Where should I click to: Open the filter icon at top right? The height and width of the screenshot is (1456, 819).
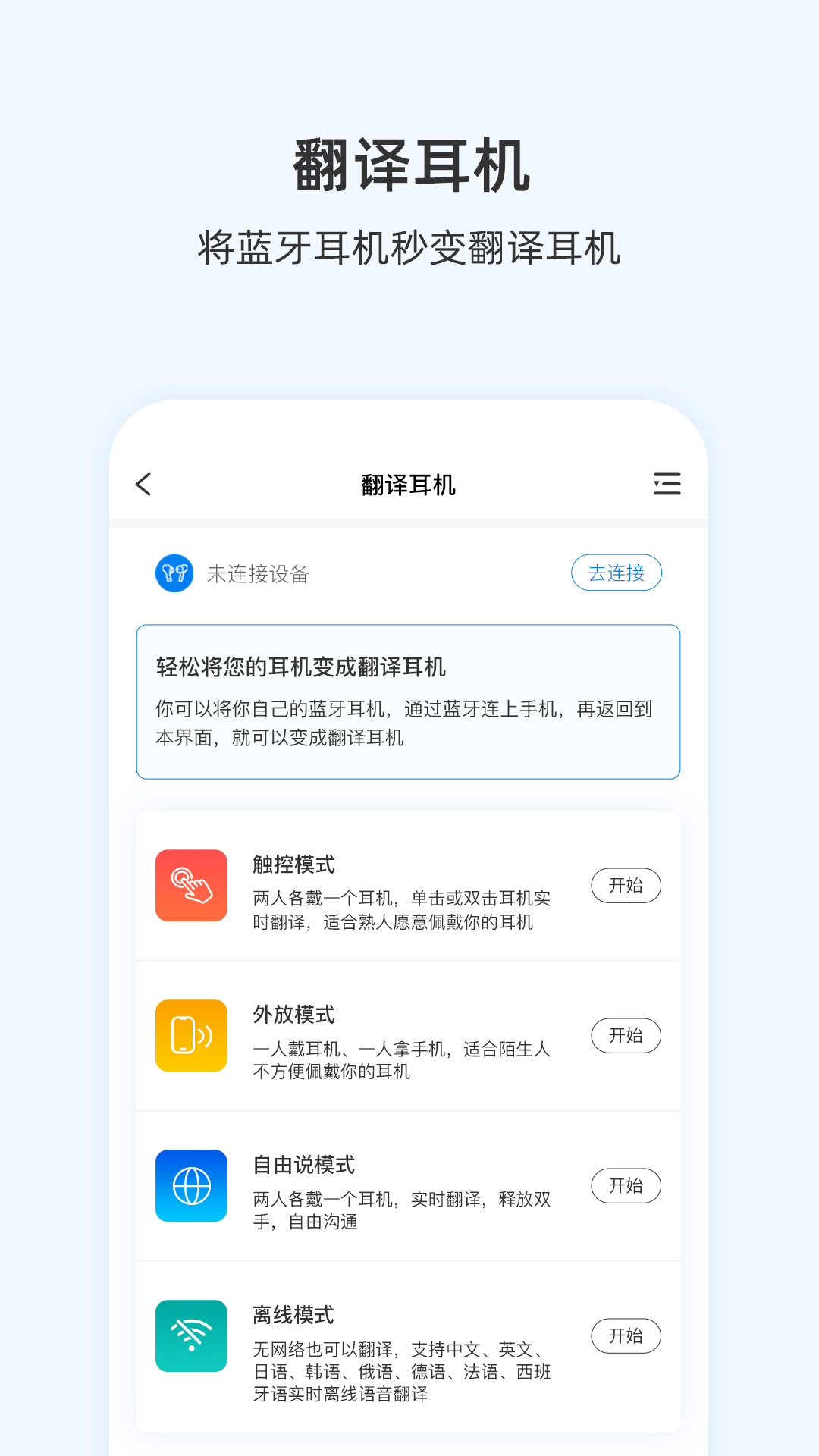coord(667,484)
